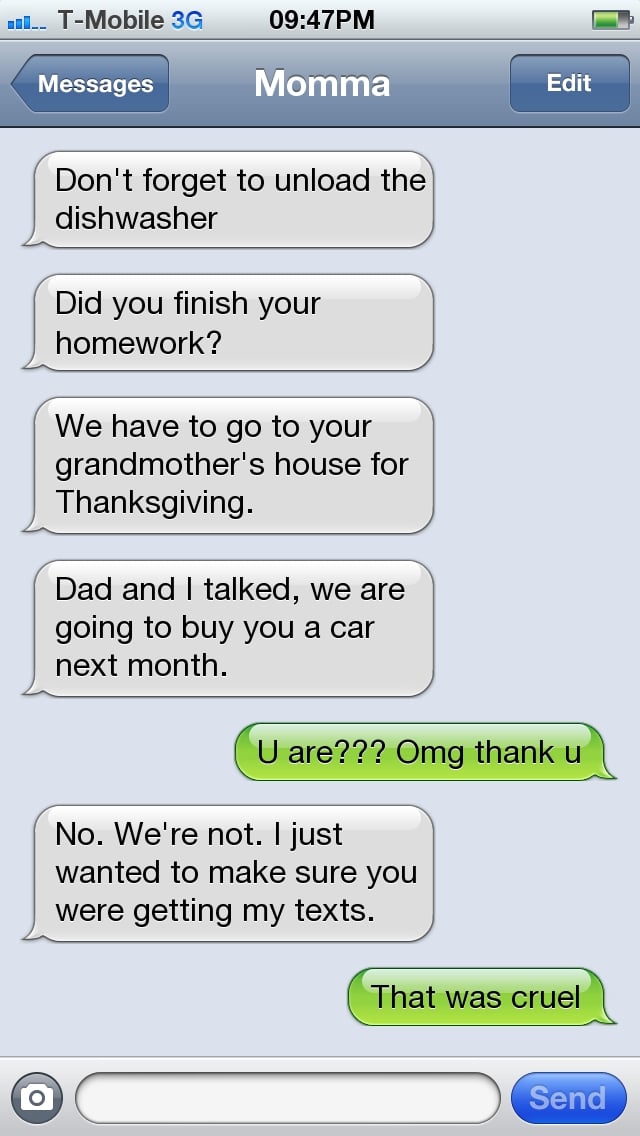
Task: Go back to the Messages list
Action: click(x=91, y=83)
